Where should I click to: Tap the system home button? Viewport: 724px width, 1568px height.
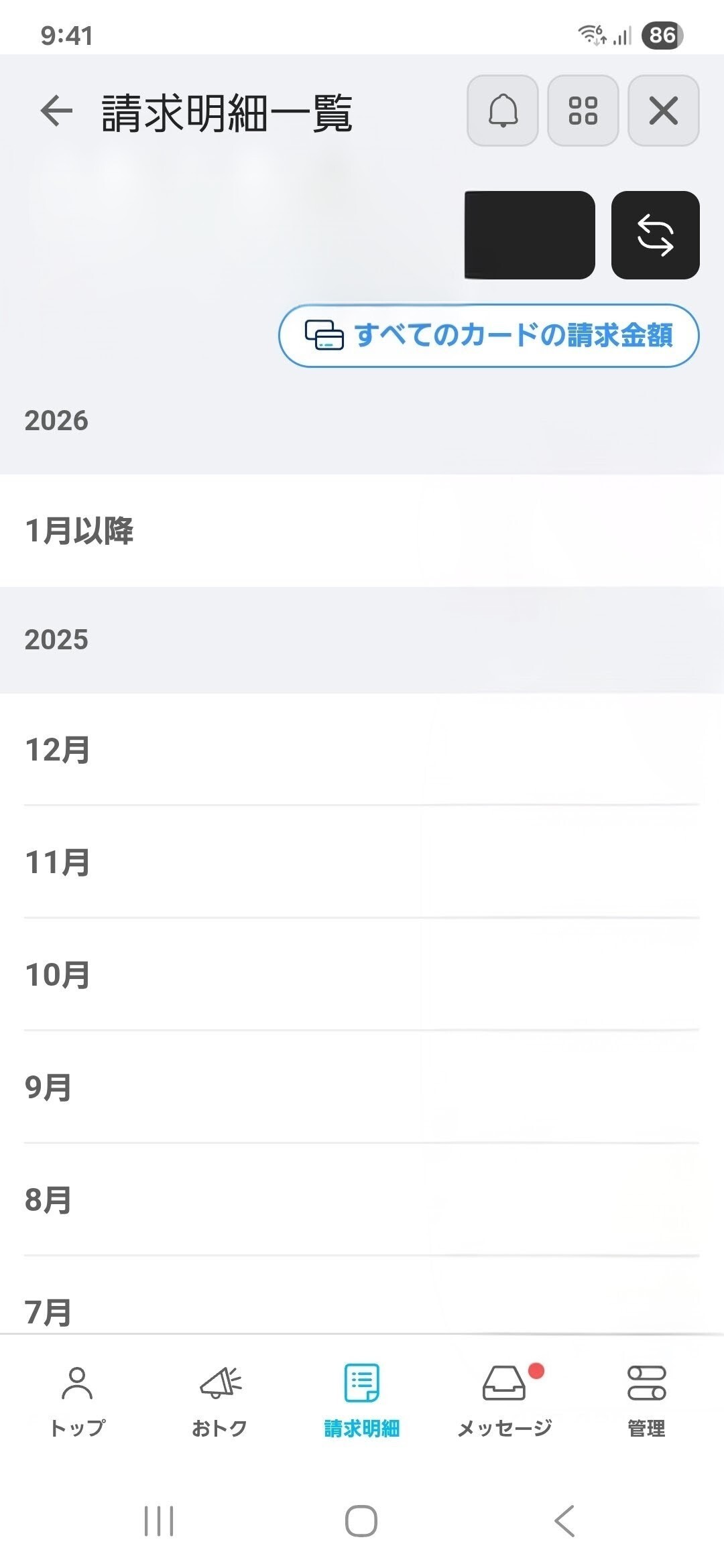click(x=361, y=1521)
